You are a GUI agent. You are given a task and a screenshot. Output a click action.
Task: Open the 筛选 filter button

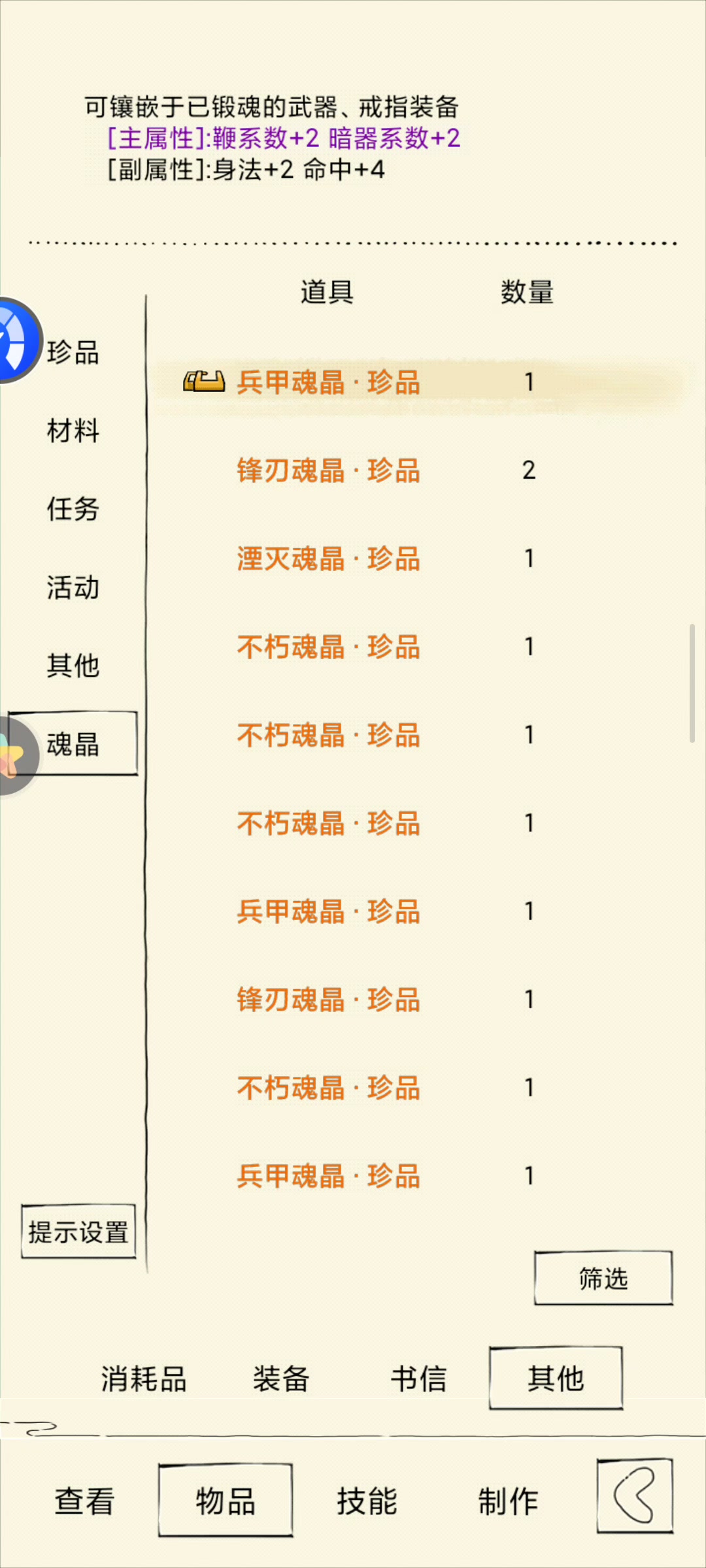coord(603,1279)
